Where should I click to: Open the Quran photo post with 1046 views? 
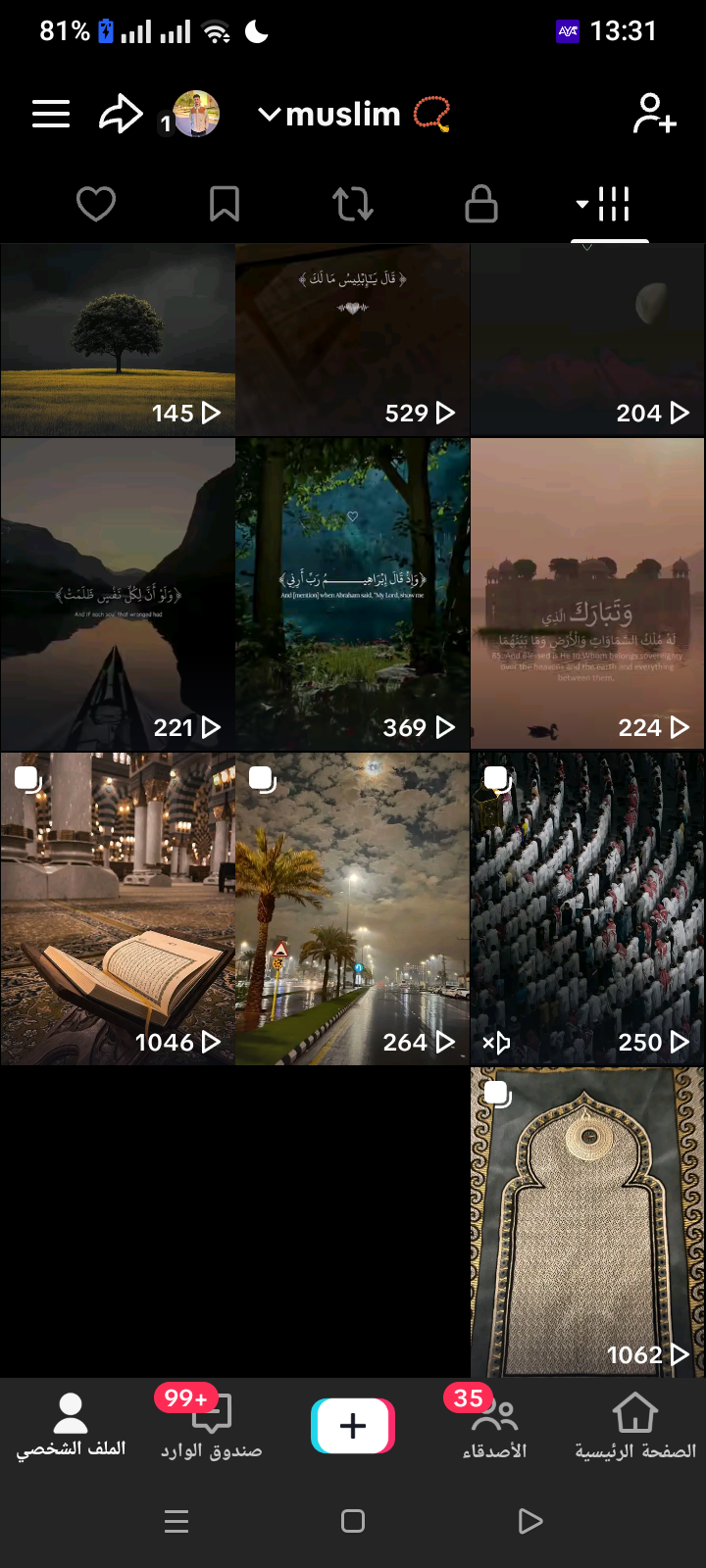pos(118,908)
